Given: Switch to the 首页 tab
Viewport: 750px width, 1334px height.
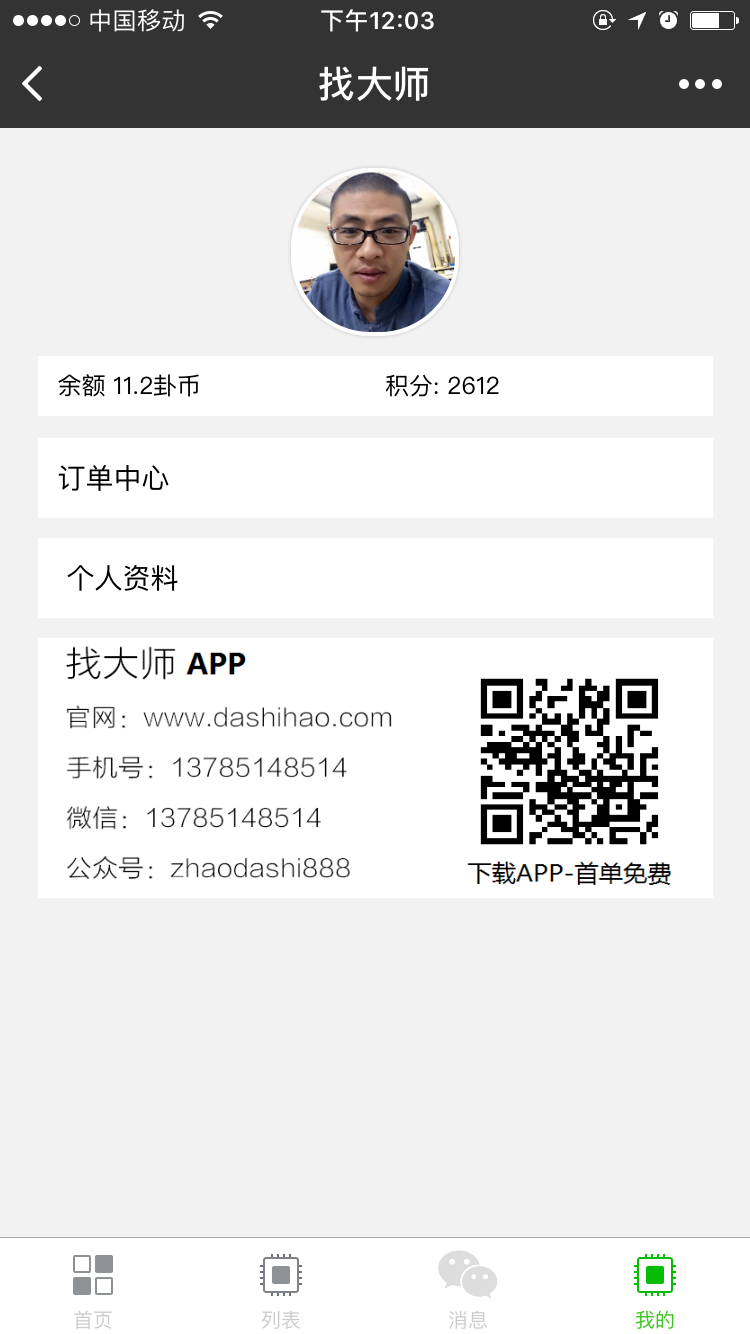Looking at the screenshot, I should [93, 1289].
